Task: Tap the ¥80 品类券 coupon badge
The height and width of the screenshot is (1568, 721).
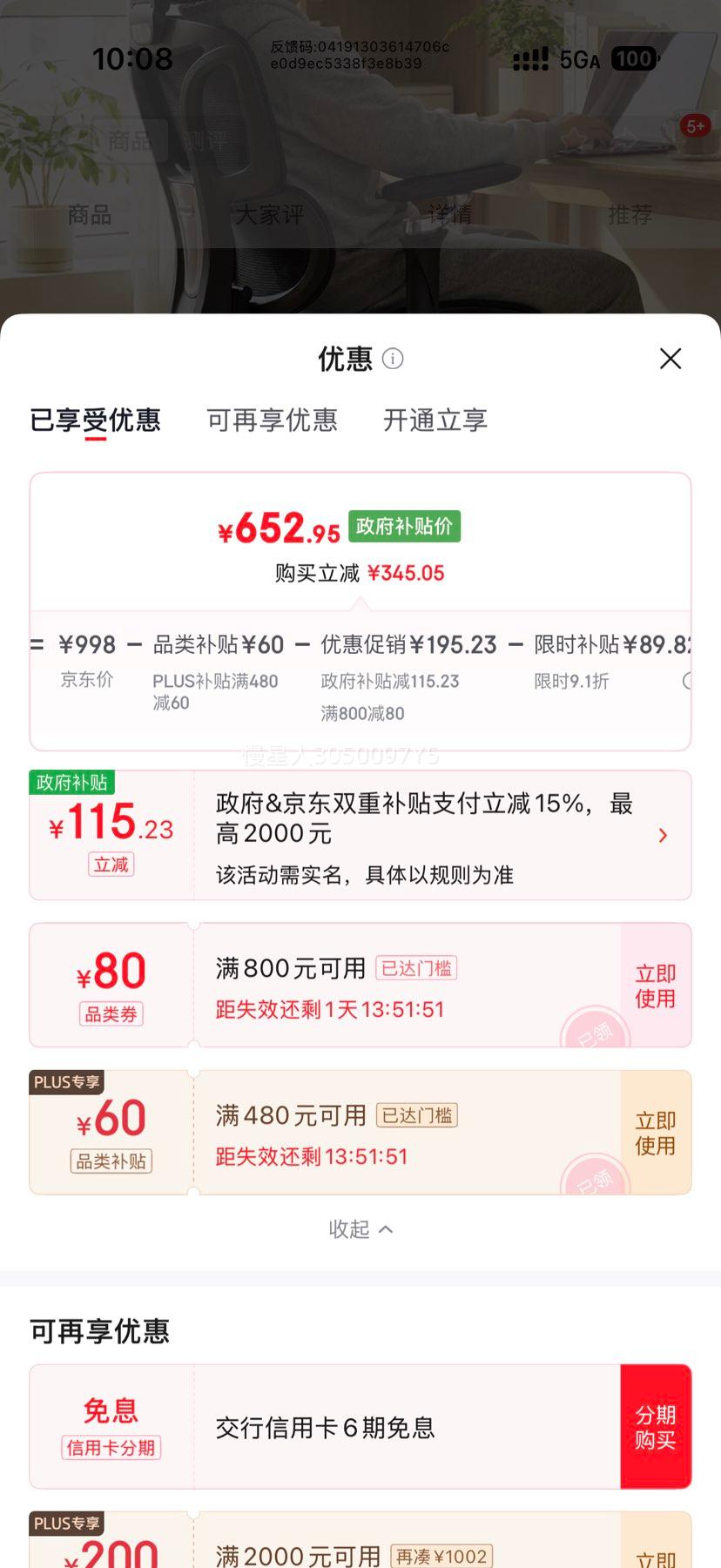Action: pyautogui.click(x=111, y=984)
